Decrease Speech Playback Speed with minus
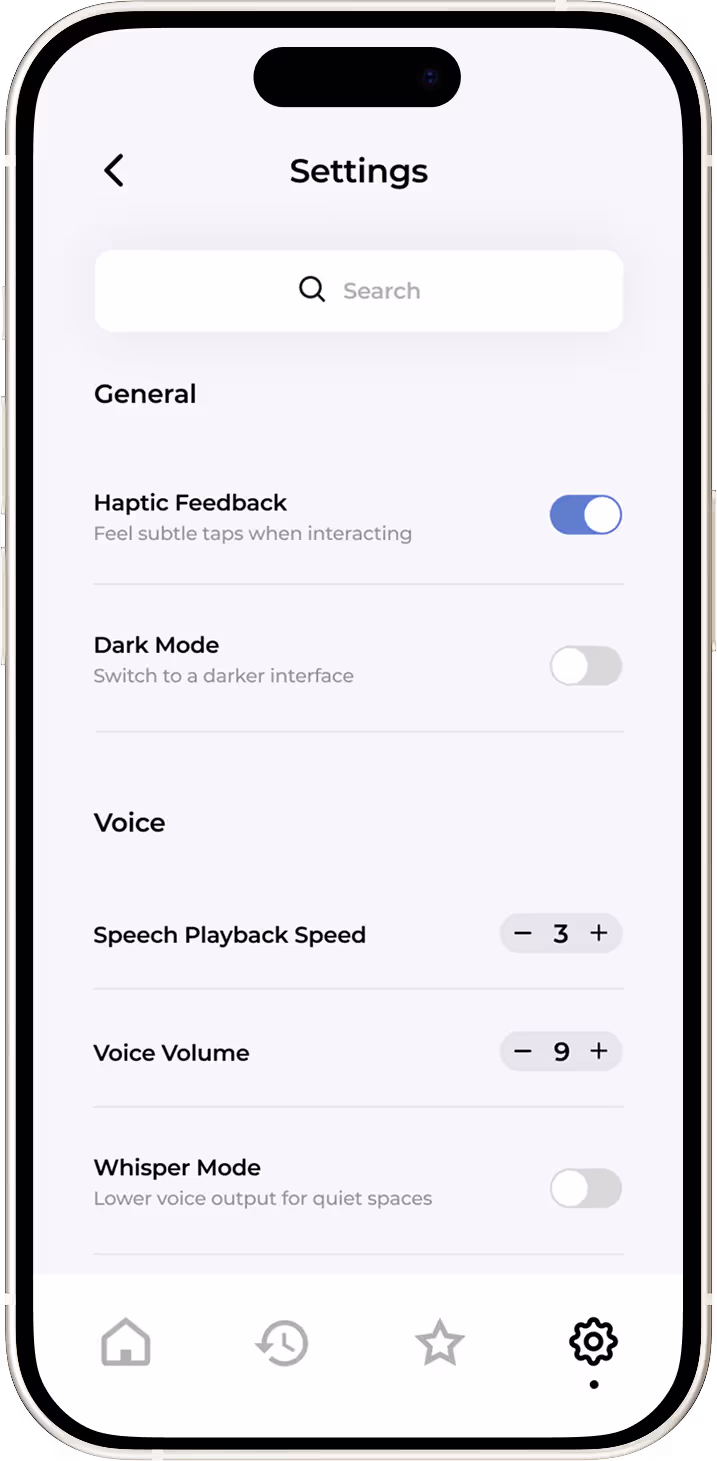Image resolution: width=717 pixels, height=1461 pixels. pos(523,934)
